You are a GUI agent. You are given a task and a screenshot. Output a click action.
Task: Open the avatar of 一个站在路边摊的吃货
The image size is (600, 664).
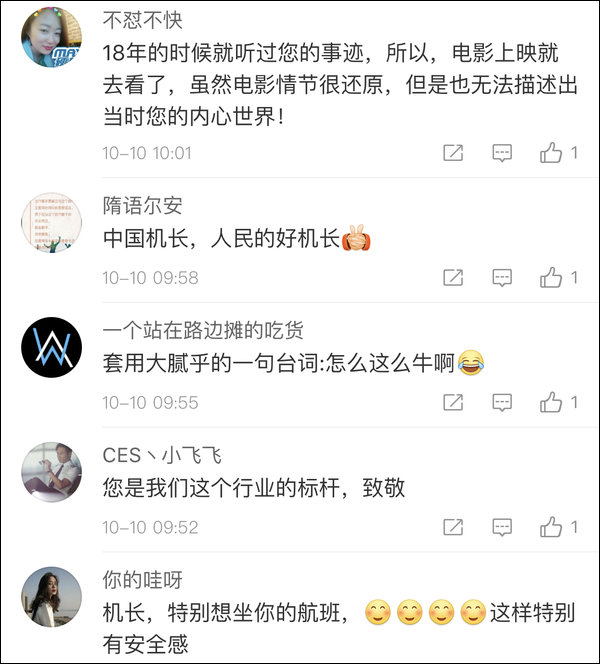51,347
